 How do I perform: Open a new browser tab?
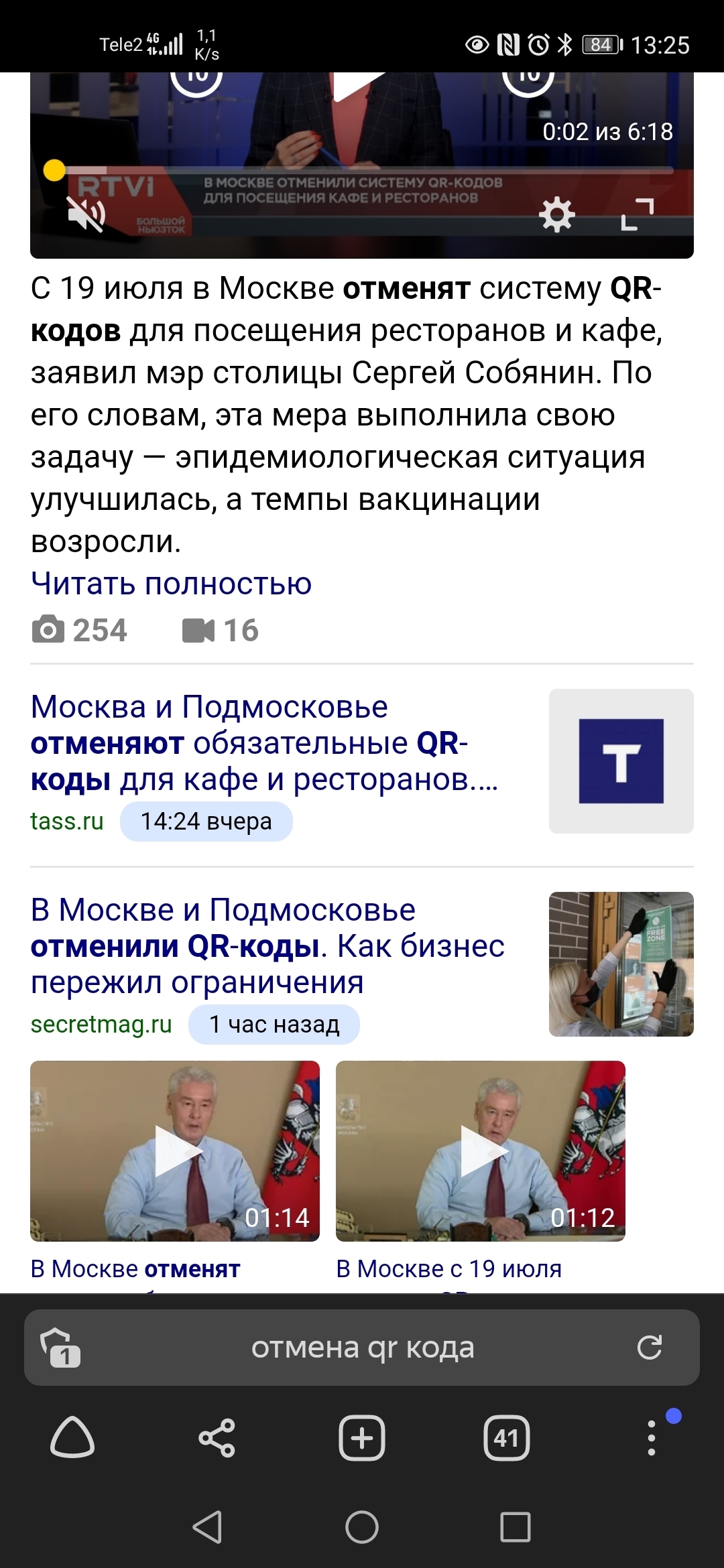click(362, 1438)
